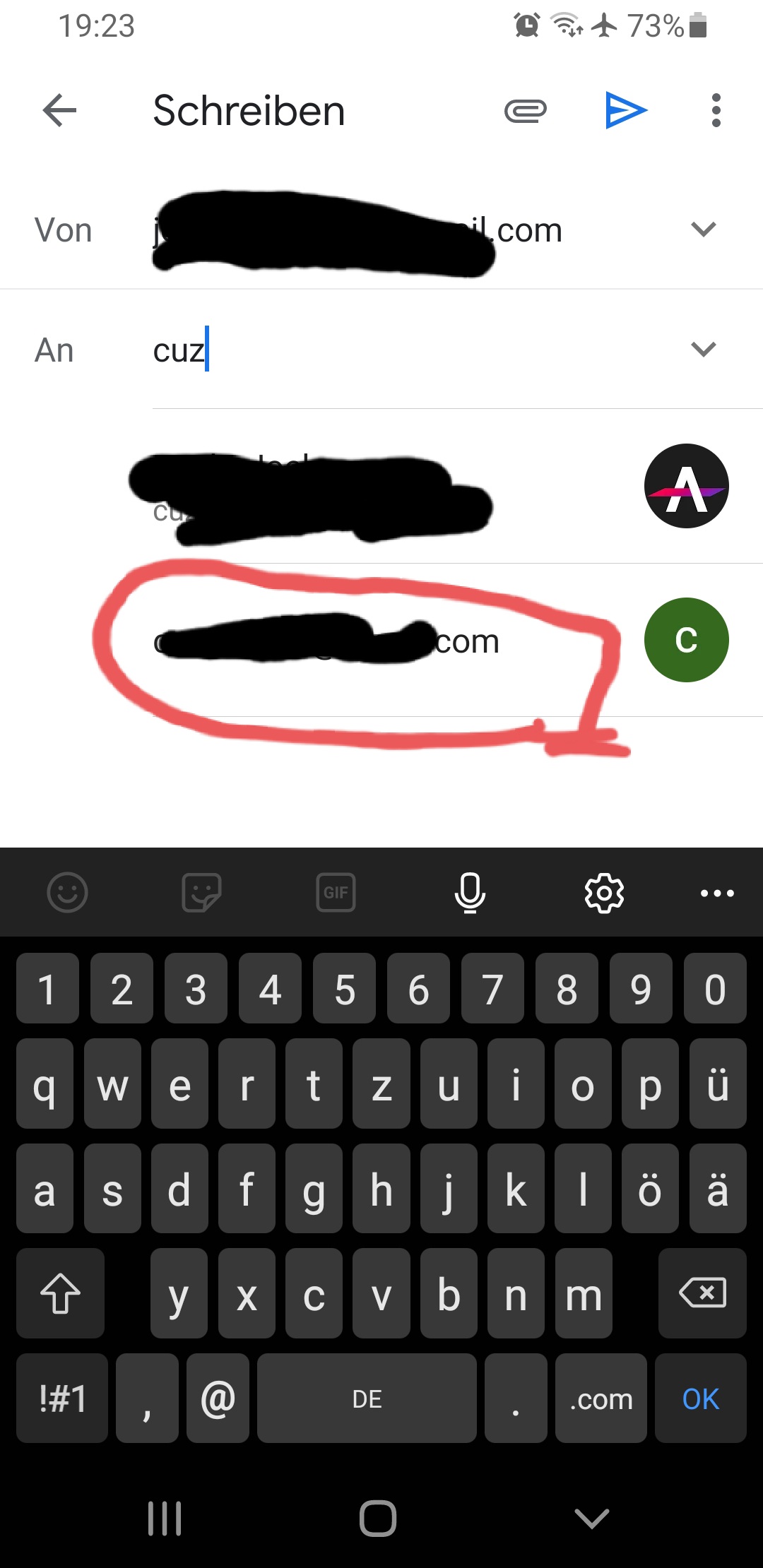Open the GIF keyboard panel
The image size is (763, 1568).
click(336, 893)
